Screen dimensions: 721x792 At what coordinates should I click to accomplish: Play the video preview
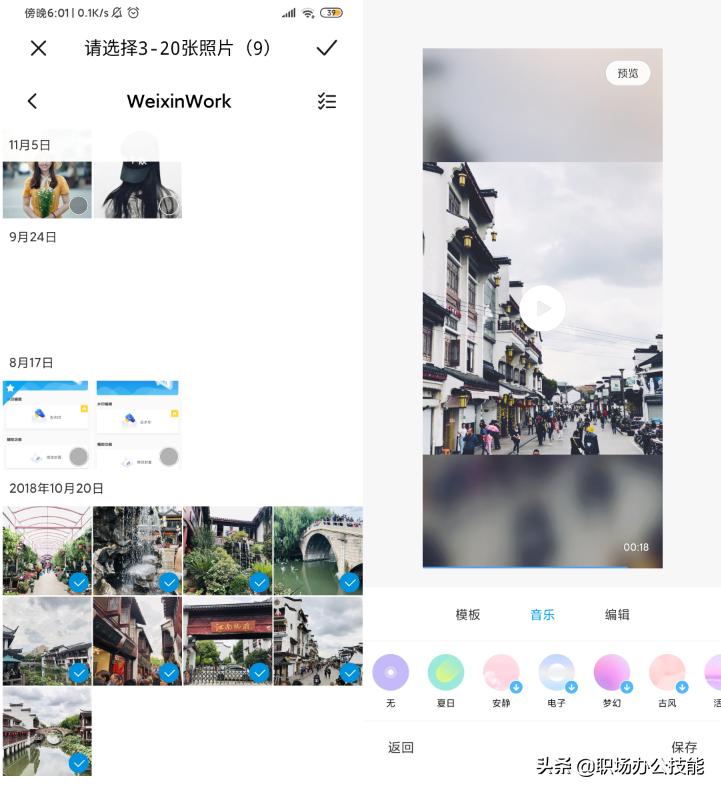(542, 308)
